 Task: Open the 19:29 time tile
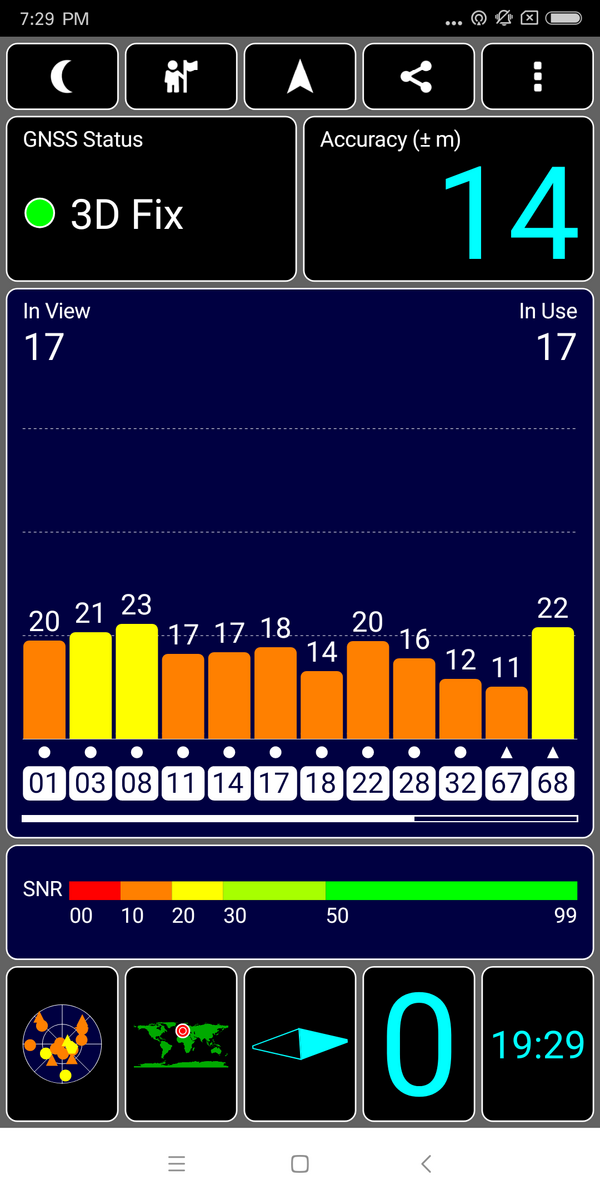point(538,1044)
